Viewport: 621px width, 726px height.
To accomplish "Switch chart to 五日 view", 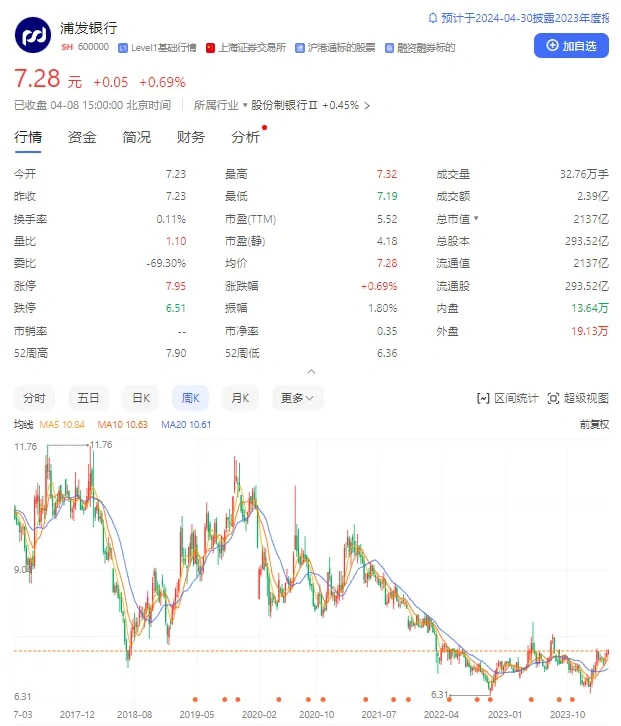I will 88,398.
